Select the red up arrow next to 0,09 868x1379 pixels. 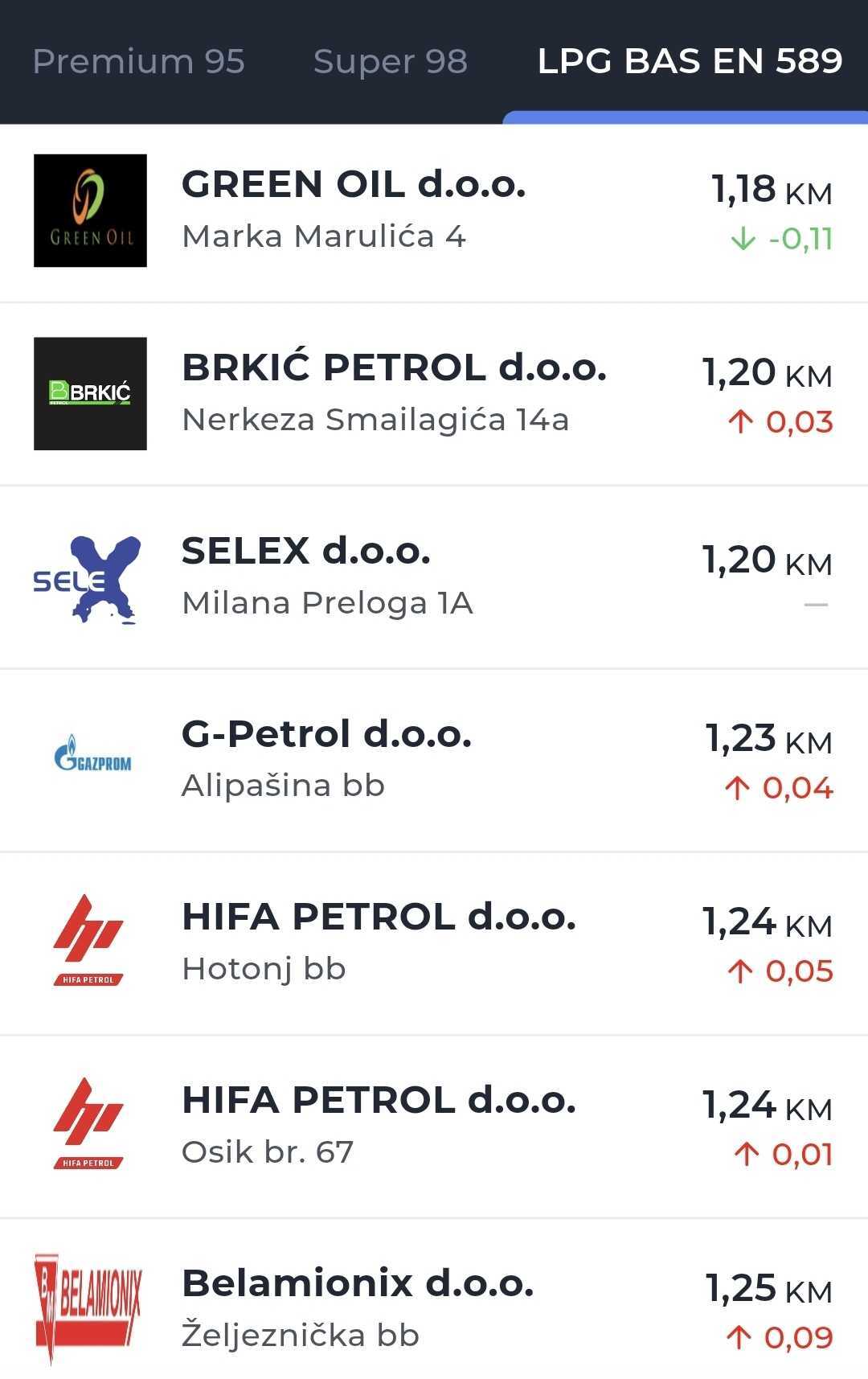point(741,1336)
